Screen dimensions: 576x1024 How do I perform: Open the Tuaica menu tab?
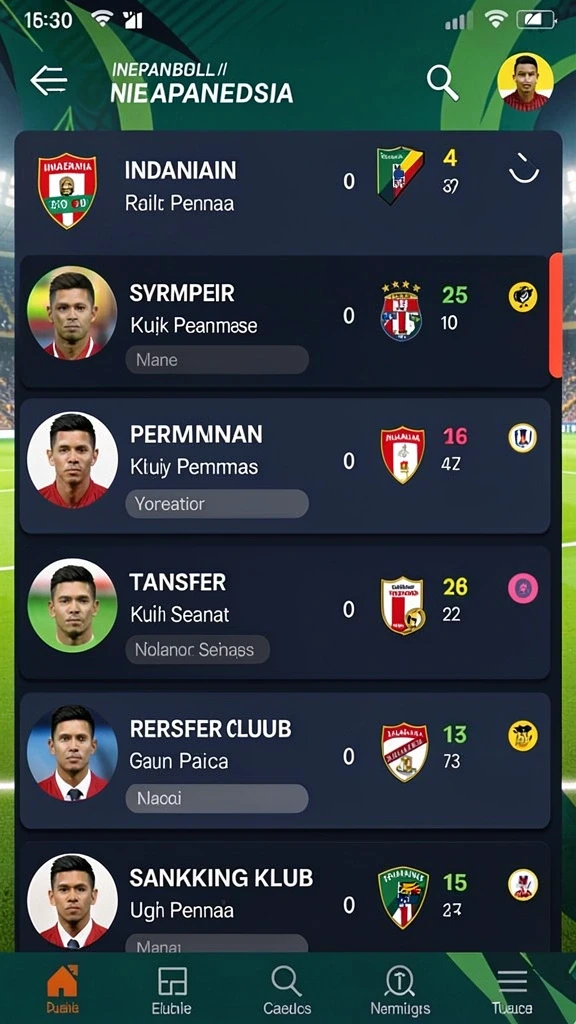[513, 989]
